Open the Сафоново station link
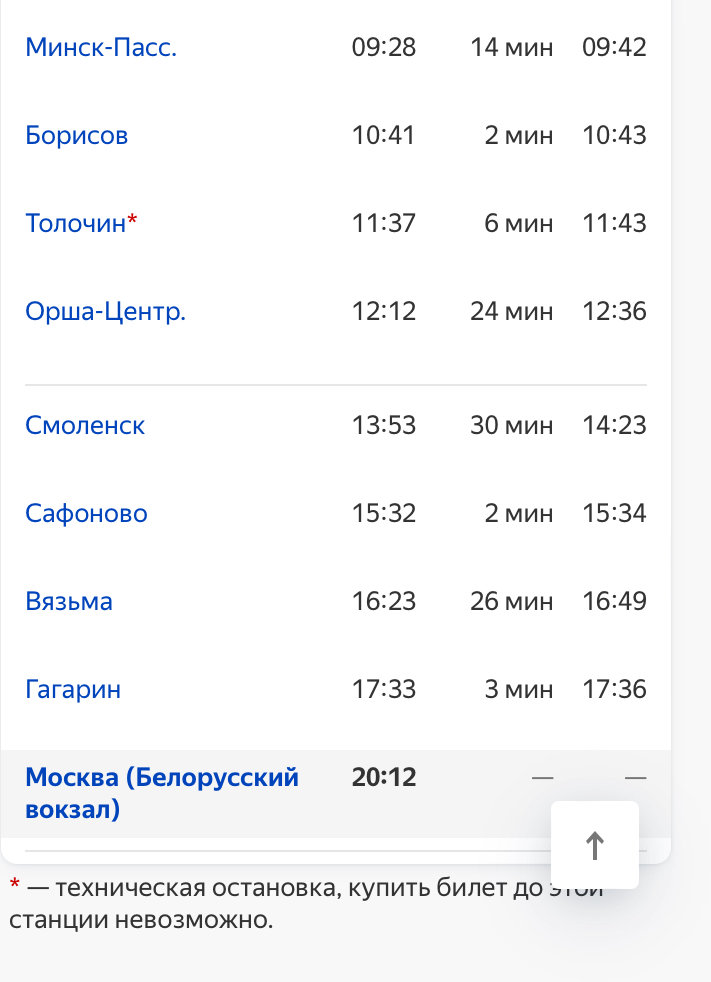 click(86, 513)
